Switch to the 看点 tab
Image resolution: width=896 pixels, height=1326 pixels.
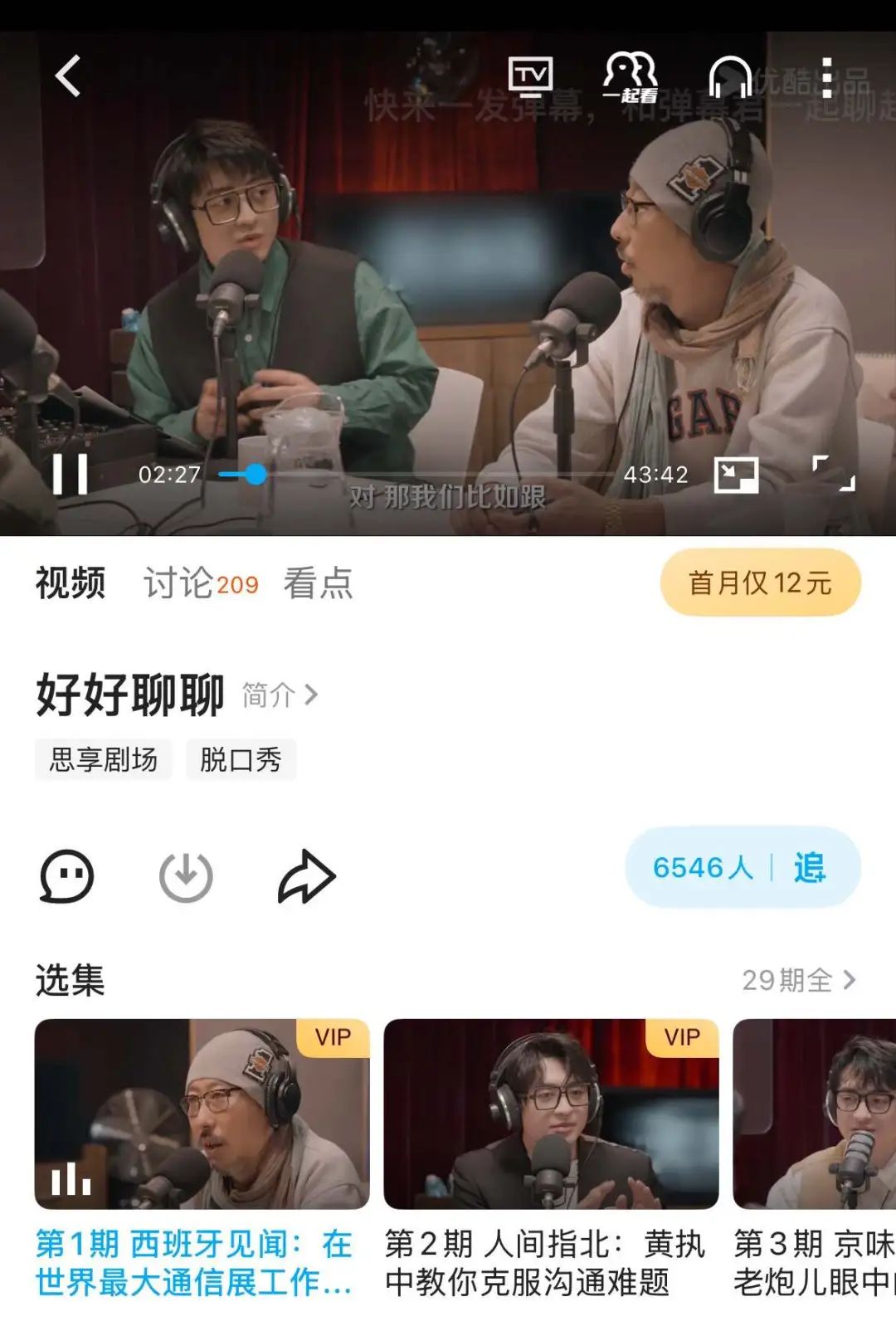pyautogui.click(x=318, y=583)
